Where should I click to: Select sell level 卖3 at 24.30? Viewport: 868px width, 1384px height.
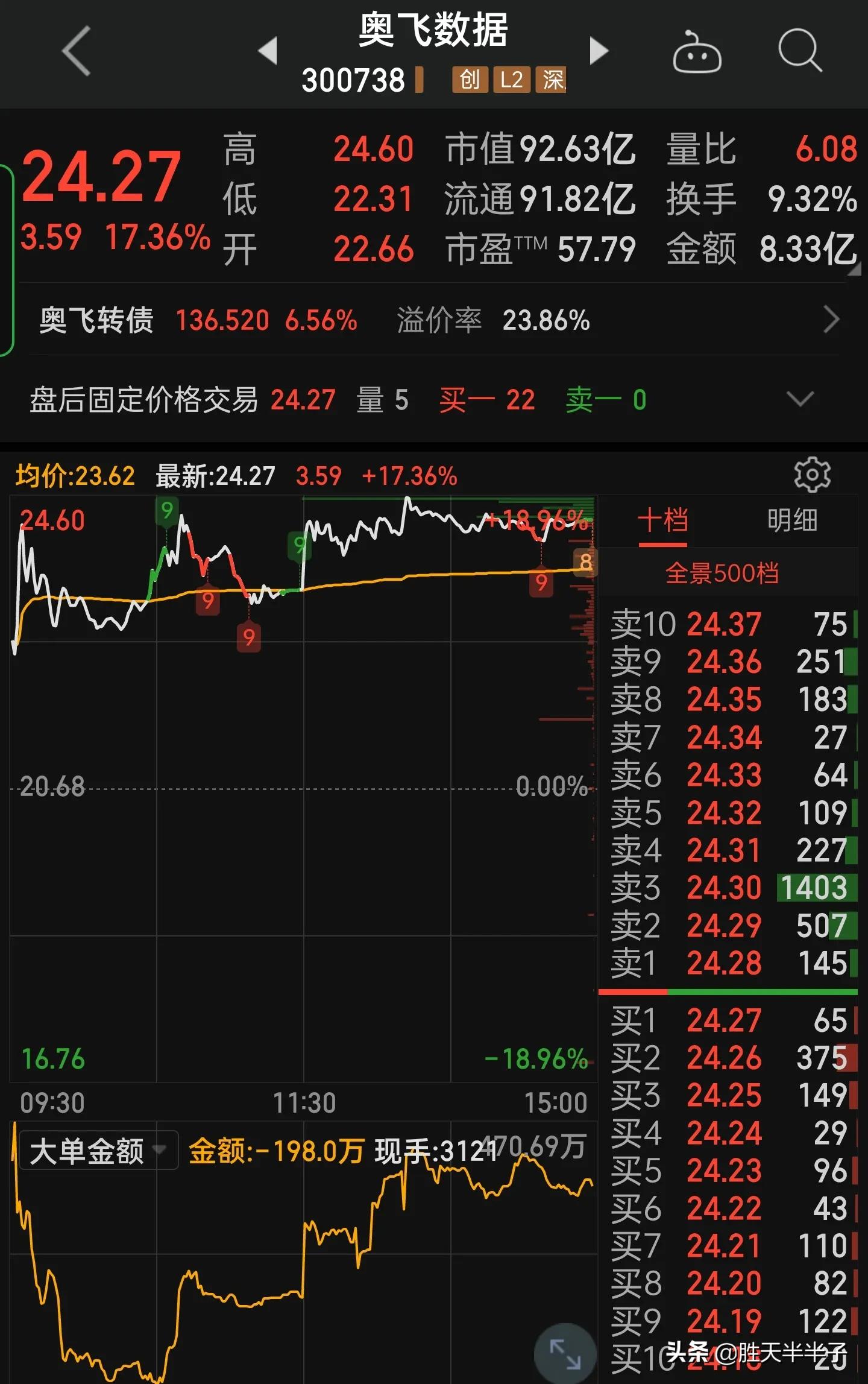pos(723,888)
